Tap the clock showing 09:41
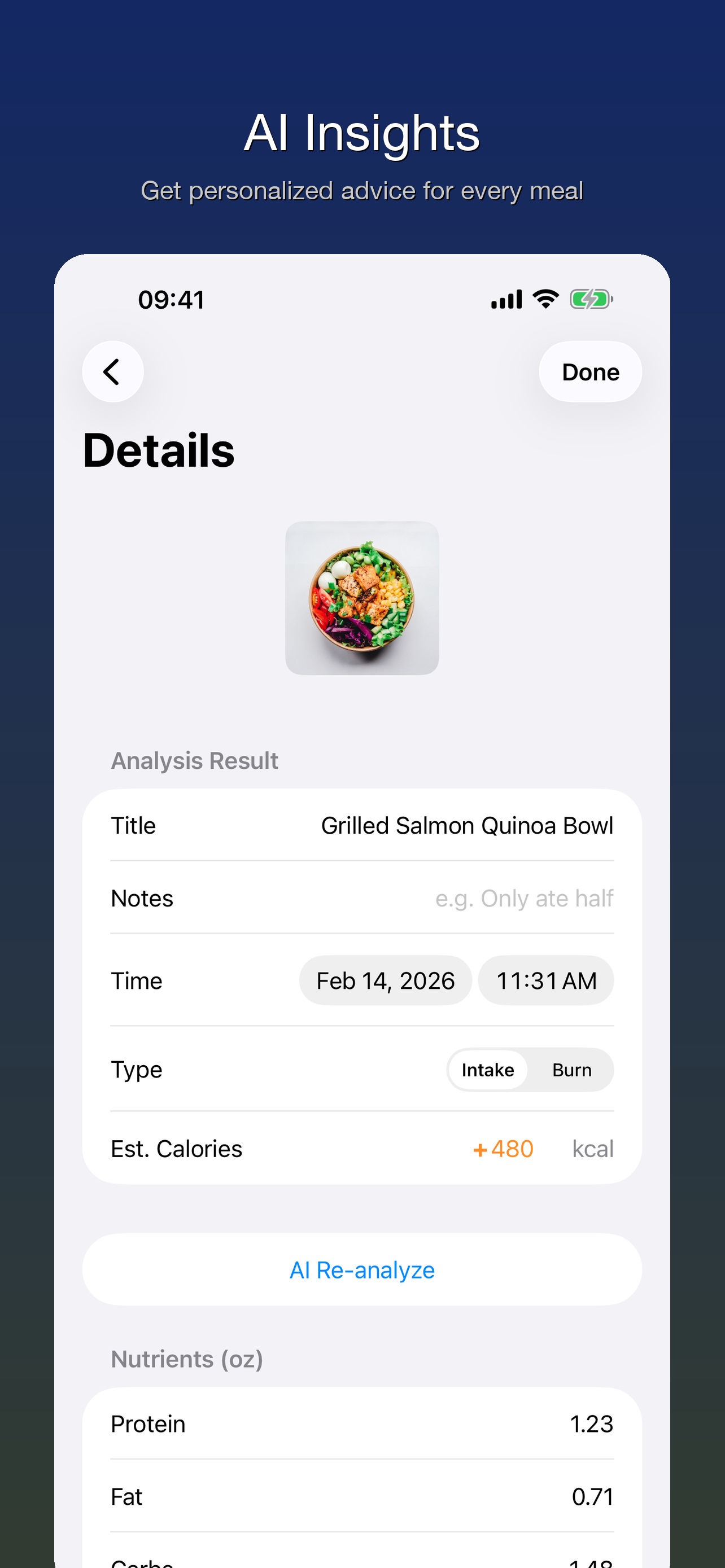 pos(172,299)
